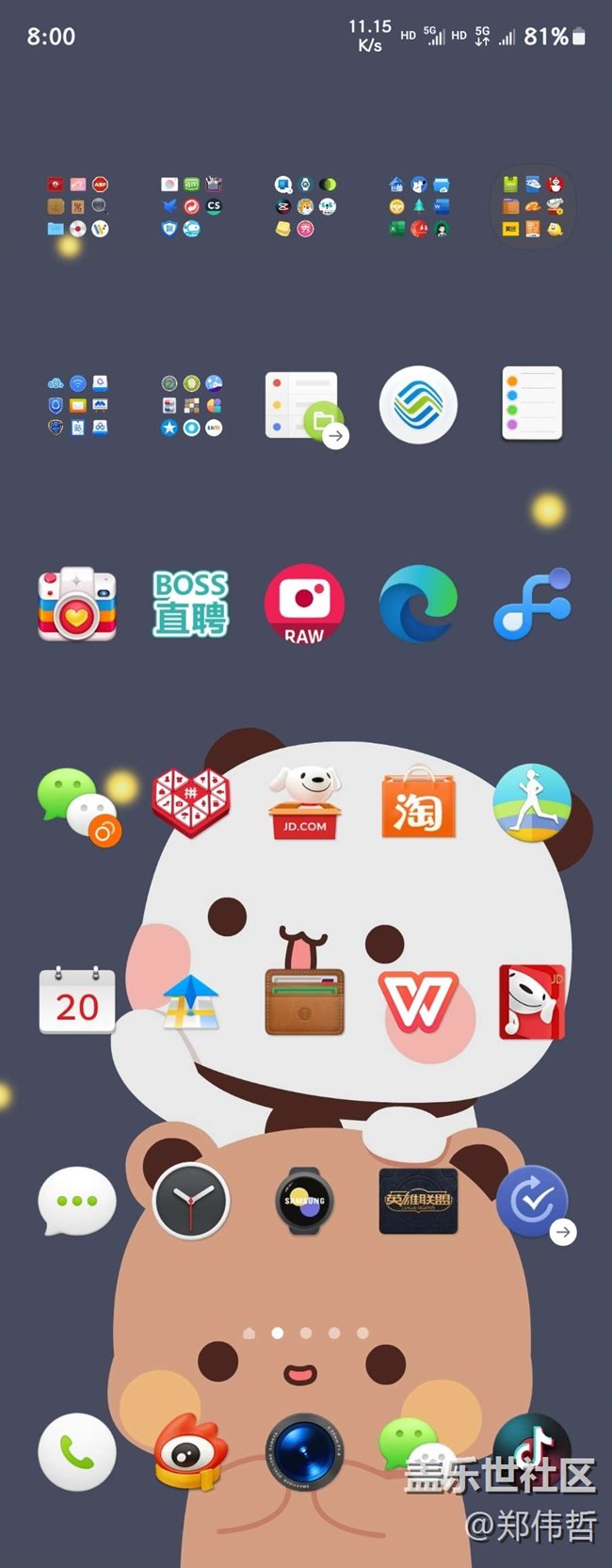The height and width of the screenshot is (1568, 612).
Task: Open the BOSS直聘 app
Action: pyautogui.click(x=191, y=605)
